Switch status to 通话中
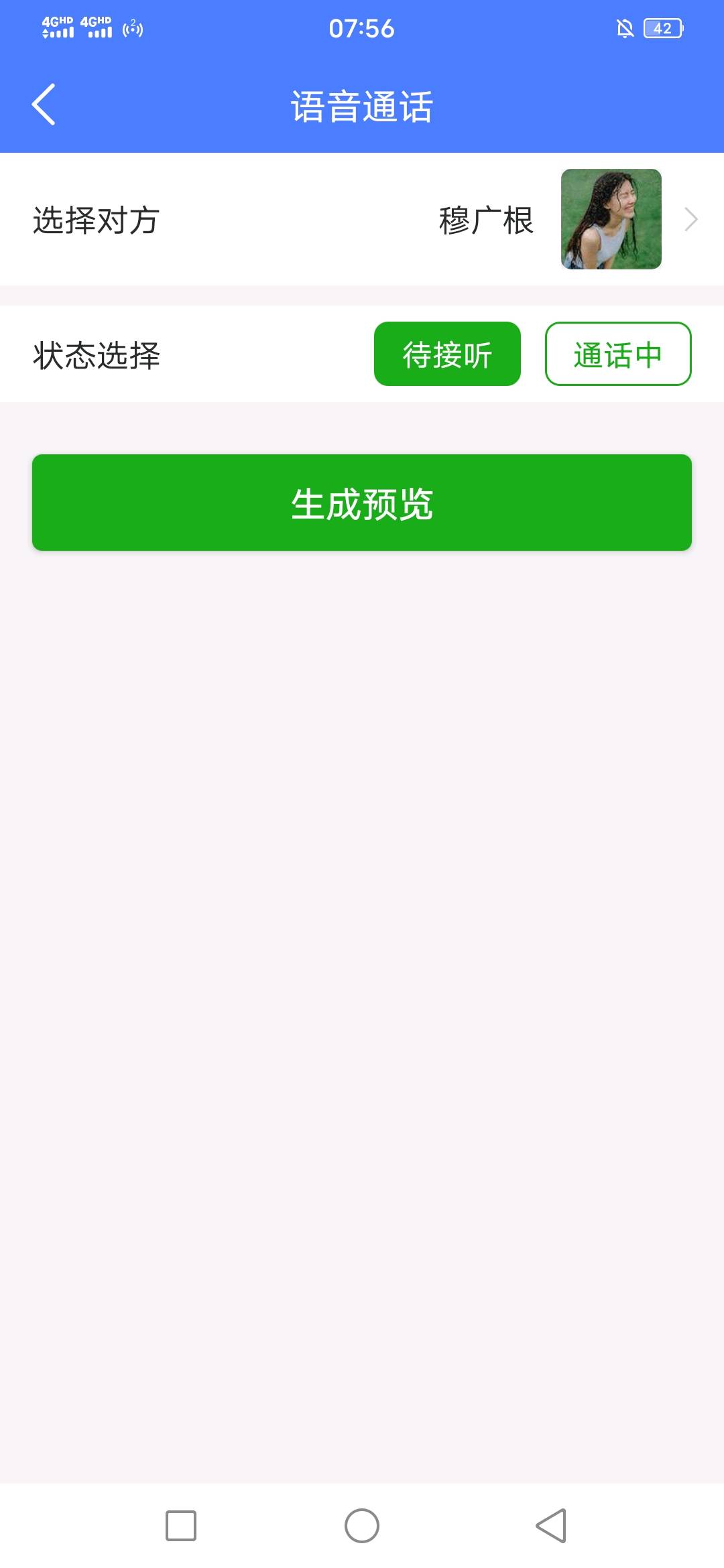Screen dimensions: 724x1568 click(617, 354)
